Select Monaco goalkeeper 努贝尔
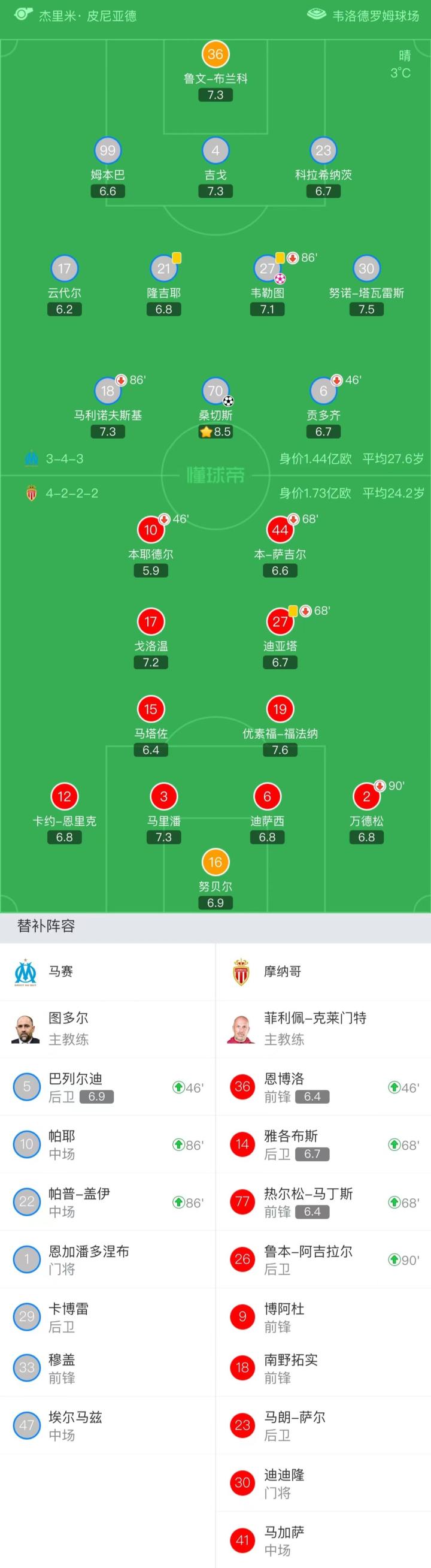This screenshot has height=1568, width=431. pos(215,863)
